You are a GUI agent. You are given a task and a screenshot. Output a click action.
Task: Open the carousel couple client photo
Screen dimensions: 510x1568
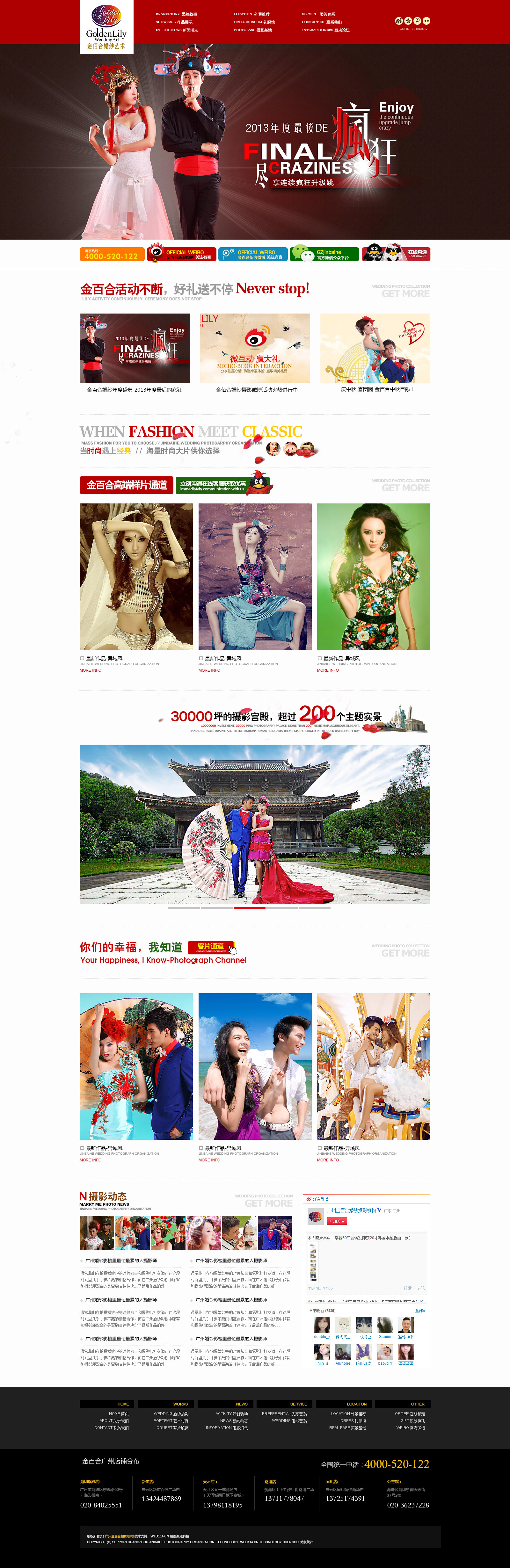tap(373, 1066)
